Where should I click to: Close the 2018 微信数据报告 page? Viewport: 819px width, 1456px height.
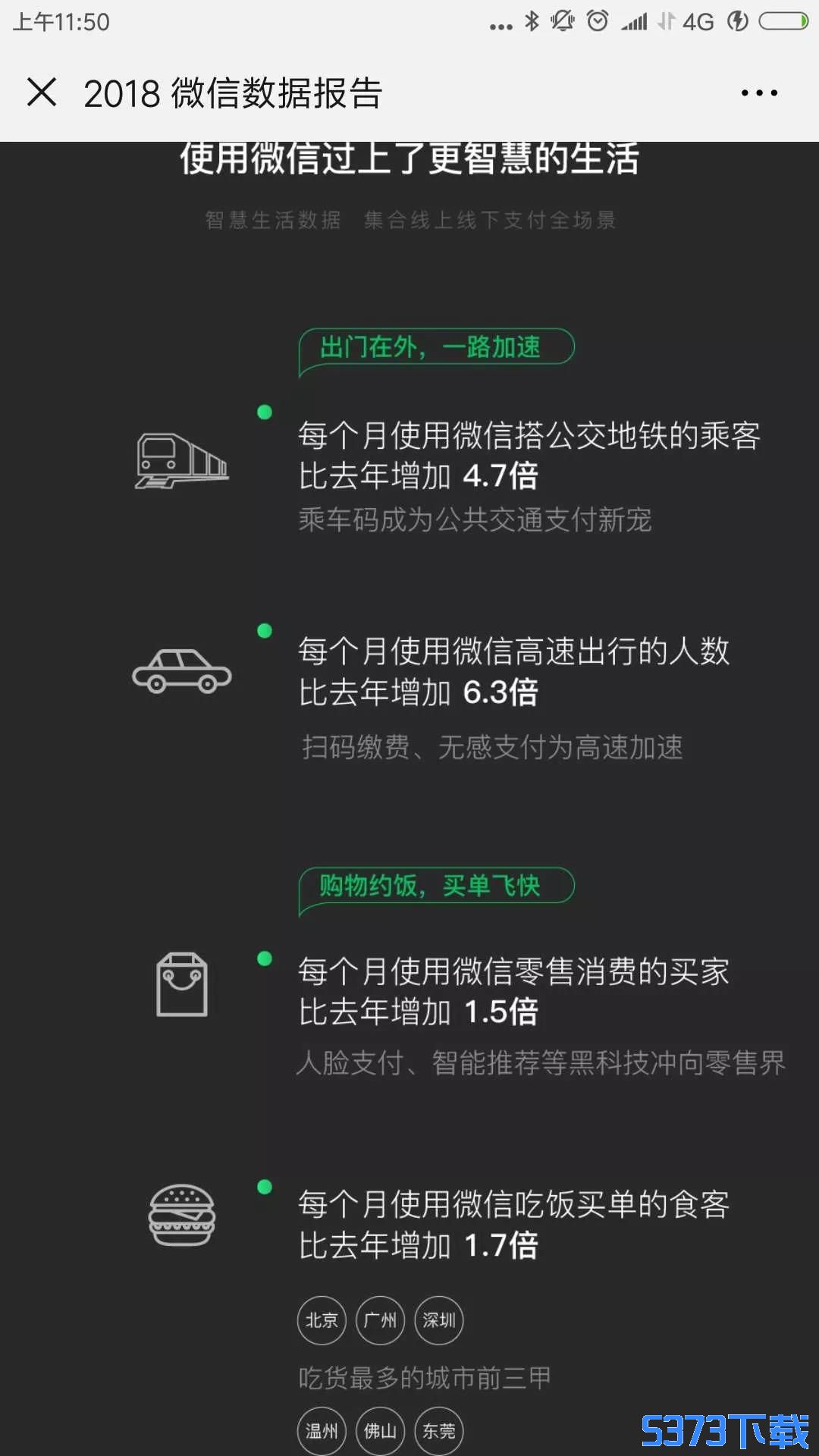42,93
